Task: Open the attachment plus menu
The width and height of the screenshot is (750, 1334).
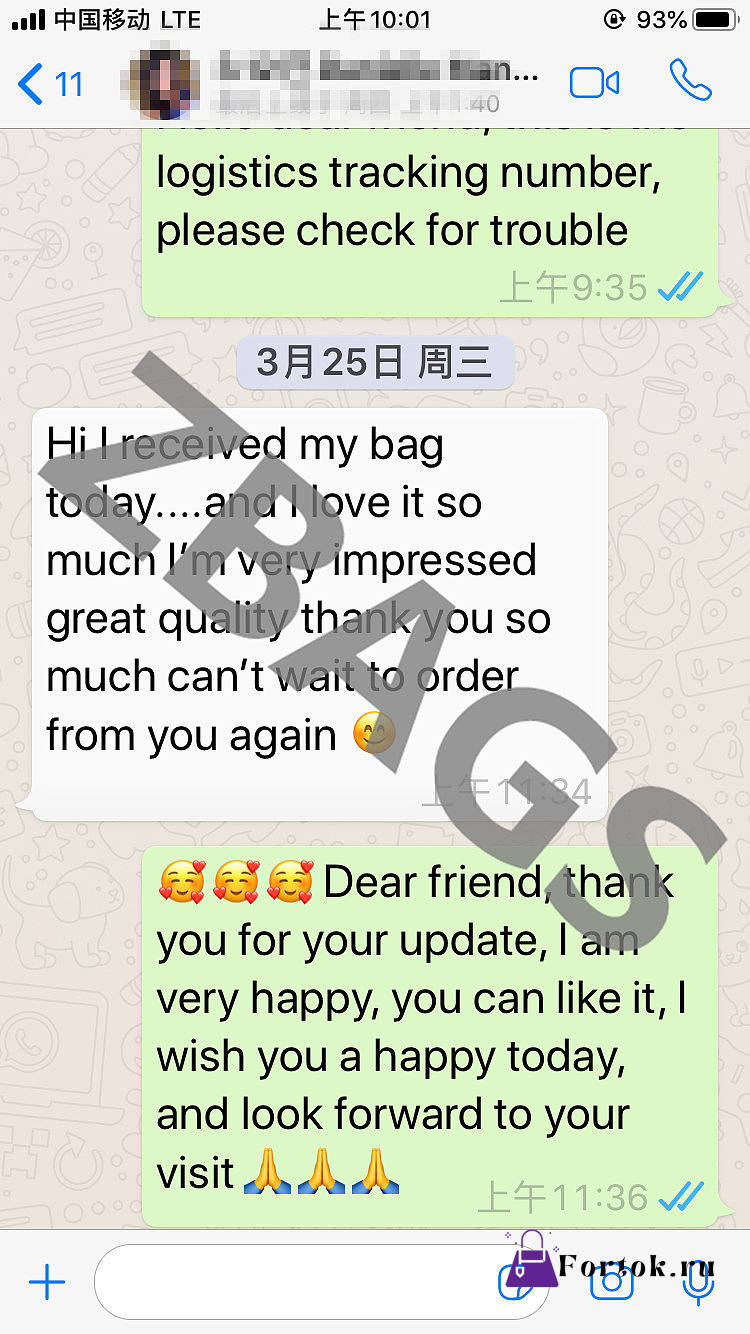Action: coord(47,1283)
